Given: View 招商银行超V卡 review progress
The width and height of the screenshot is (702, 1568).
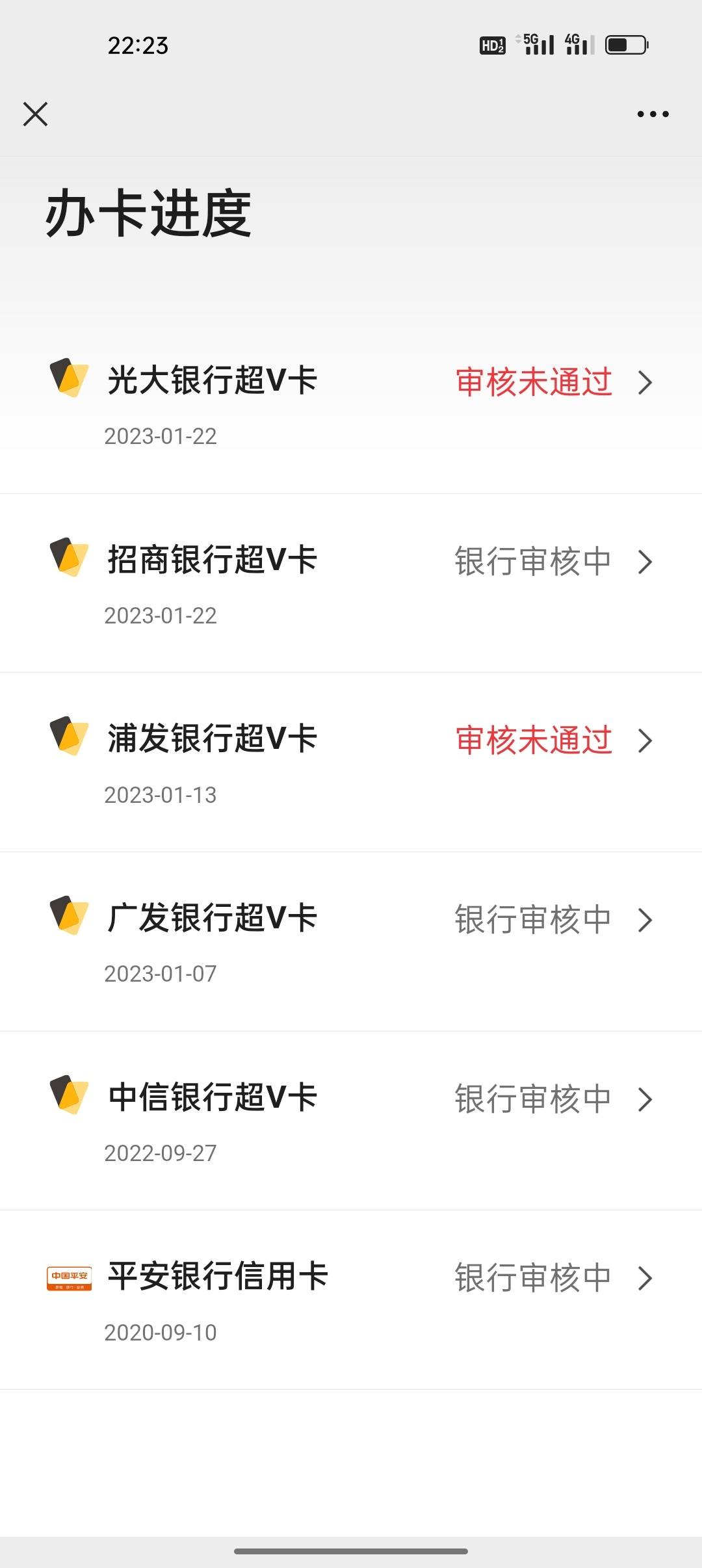Looking at the screenshot, I should [x=351, y=583].
